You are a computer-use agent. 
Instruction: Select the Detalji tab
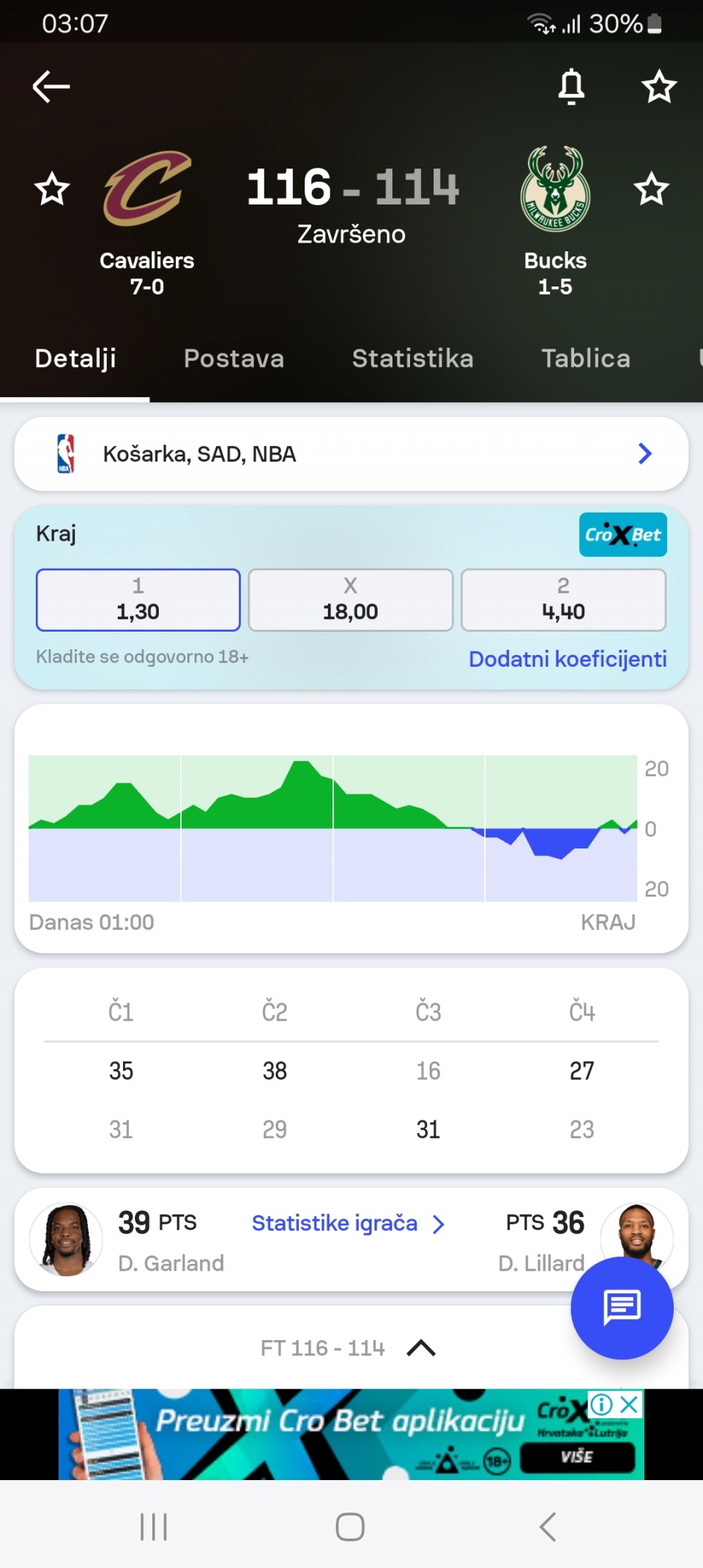tap(75, 358)
